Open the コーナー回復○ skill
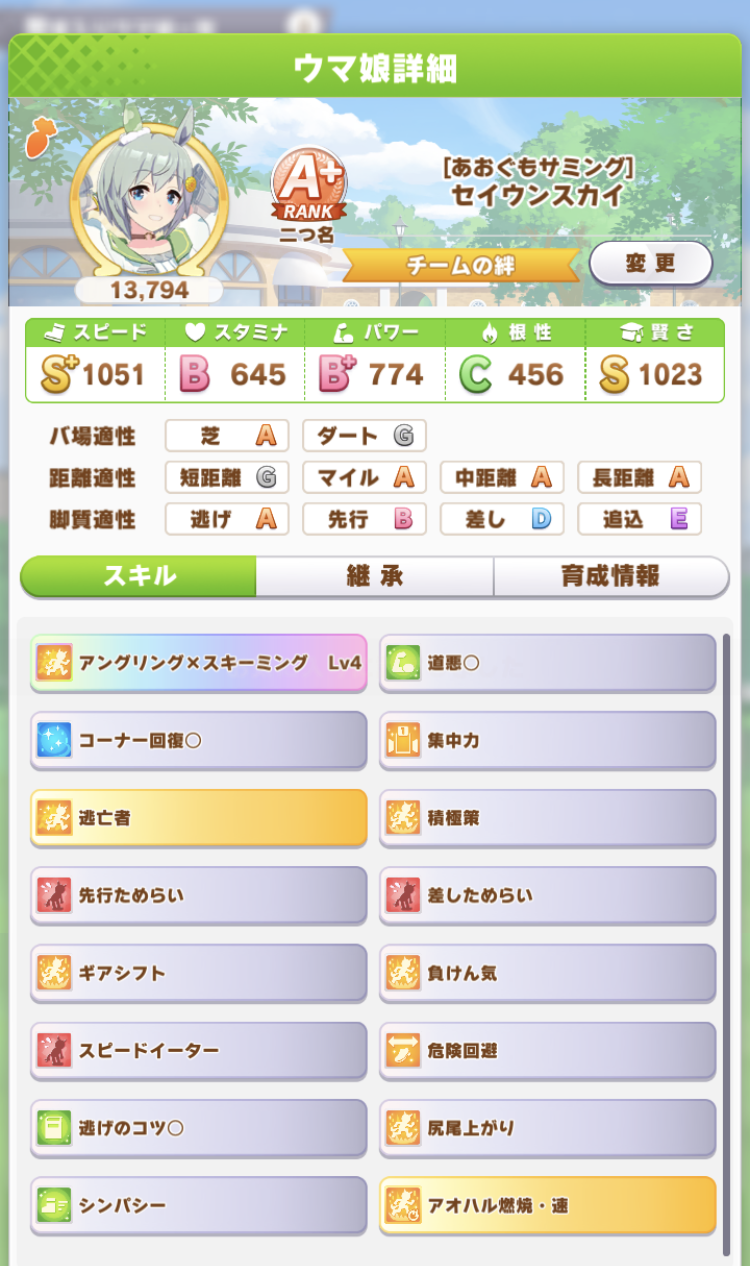Image resolution: width=750 pixels, height=1266 pixels. click(x=199, y=741)
